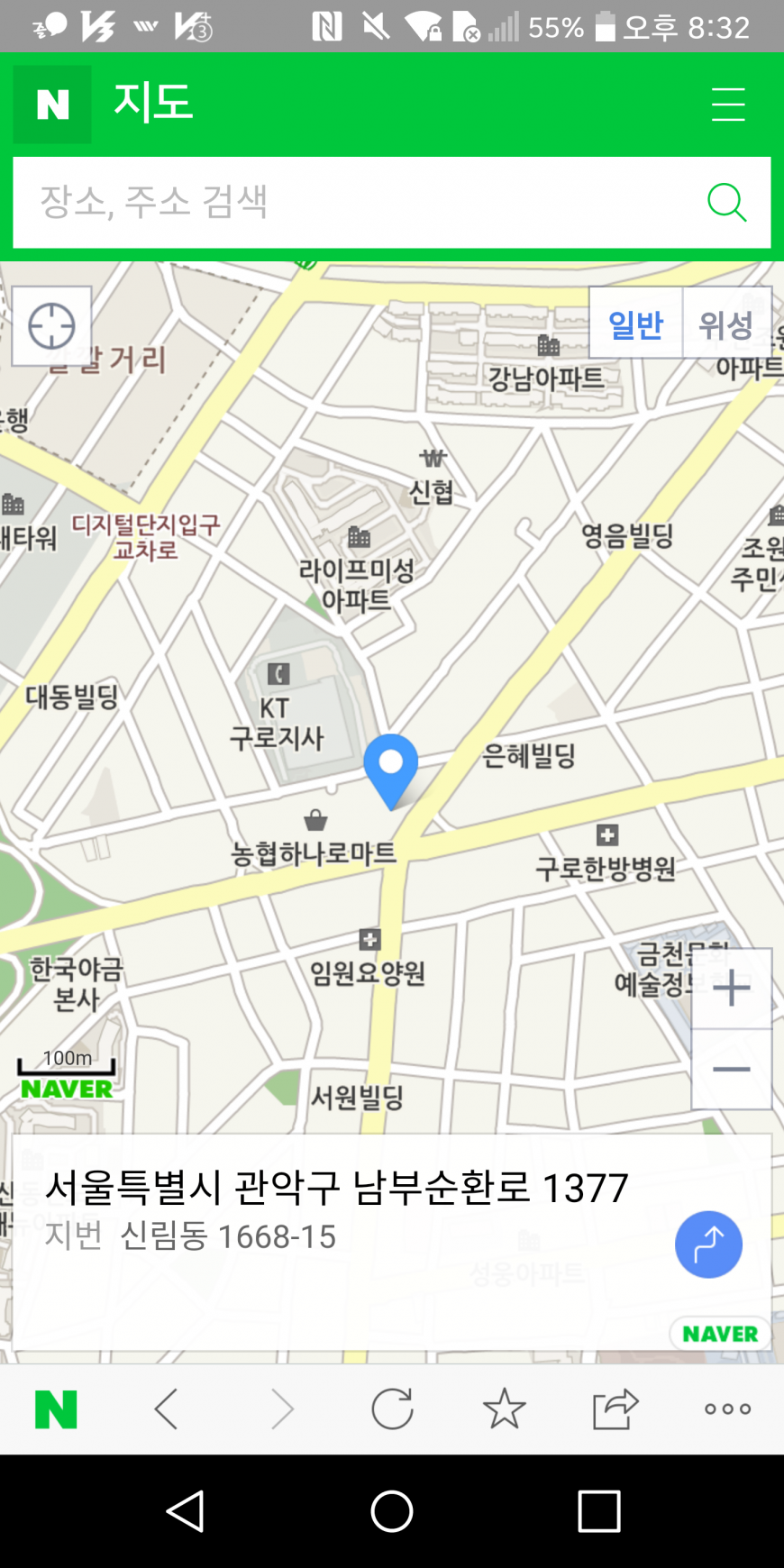The height and width of the screenshot is (1568, 784).
Task: Open the browser's more options dots
Action: 727,1408
